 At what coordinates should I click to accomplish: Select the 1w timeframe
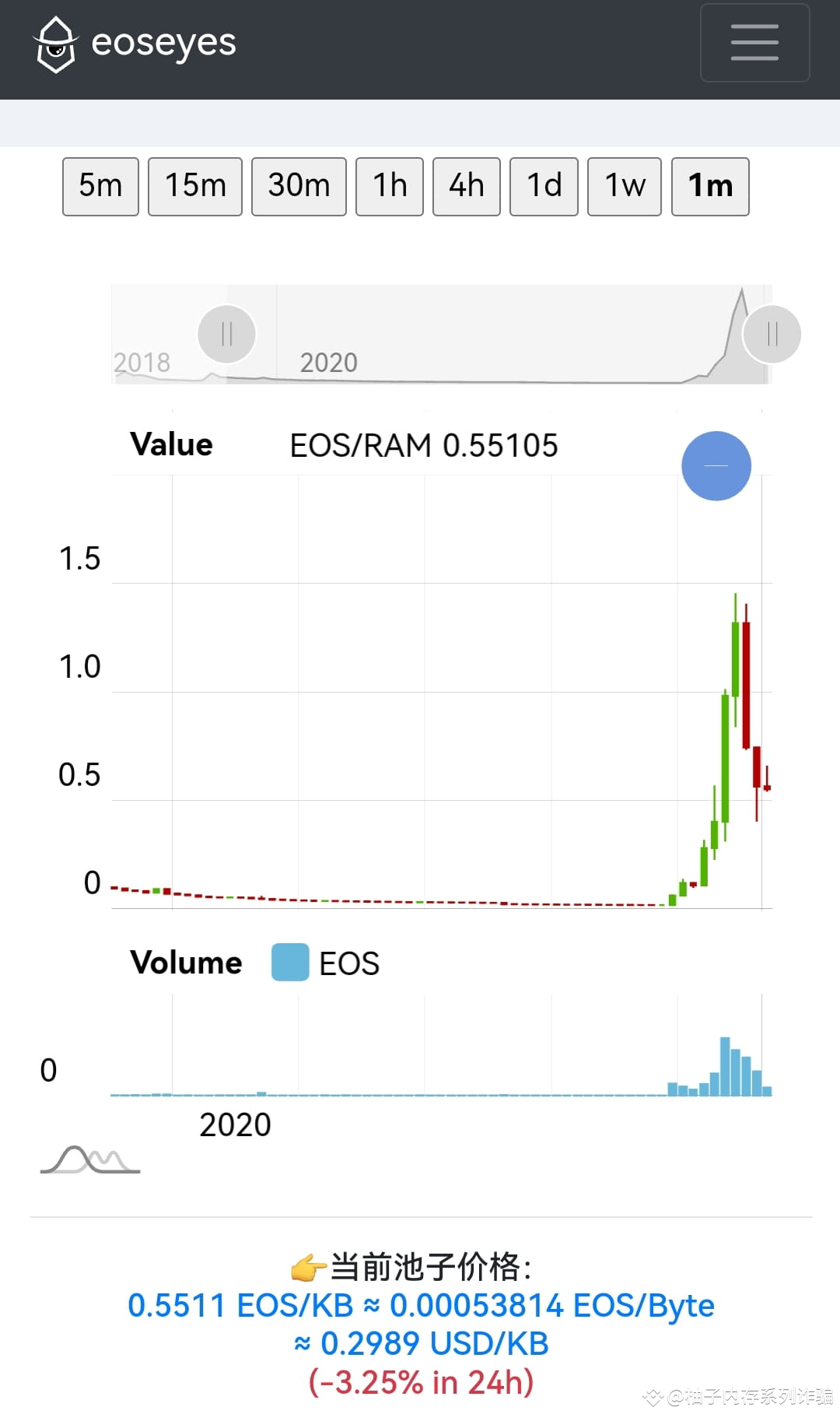tap(623, 186)
